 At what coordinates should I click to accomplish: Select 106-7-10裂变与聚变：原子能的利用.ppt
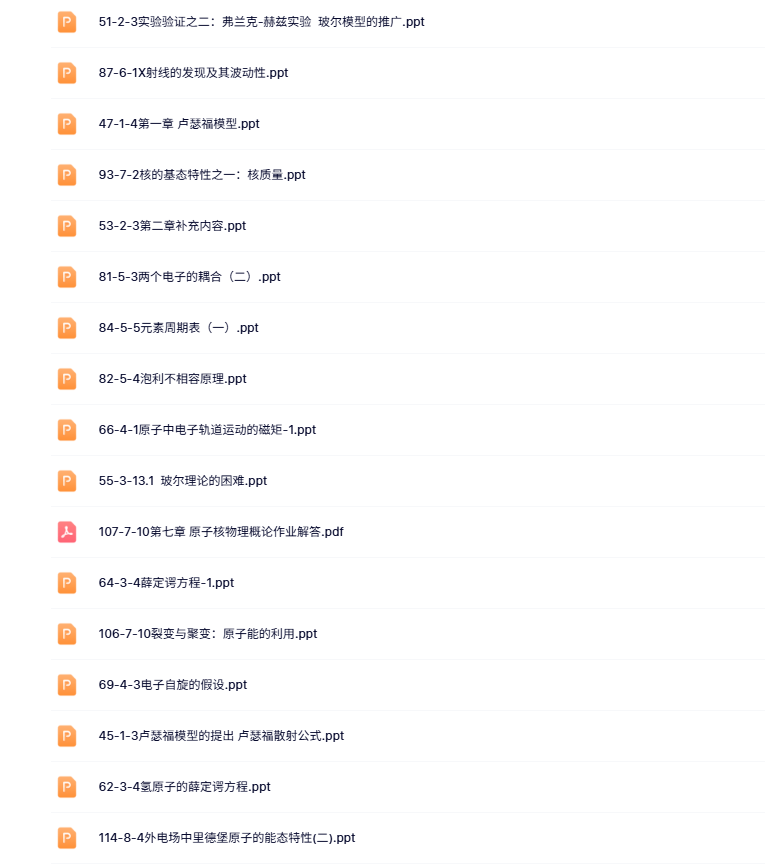pos(208,633)
